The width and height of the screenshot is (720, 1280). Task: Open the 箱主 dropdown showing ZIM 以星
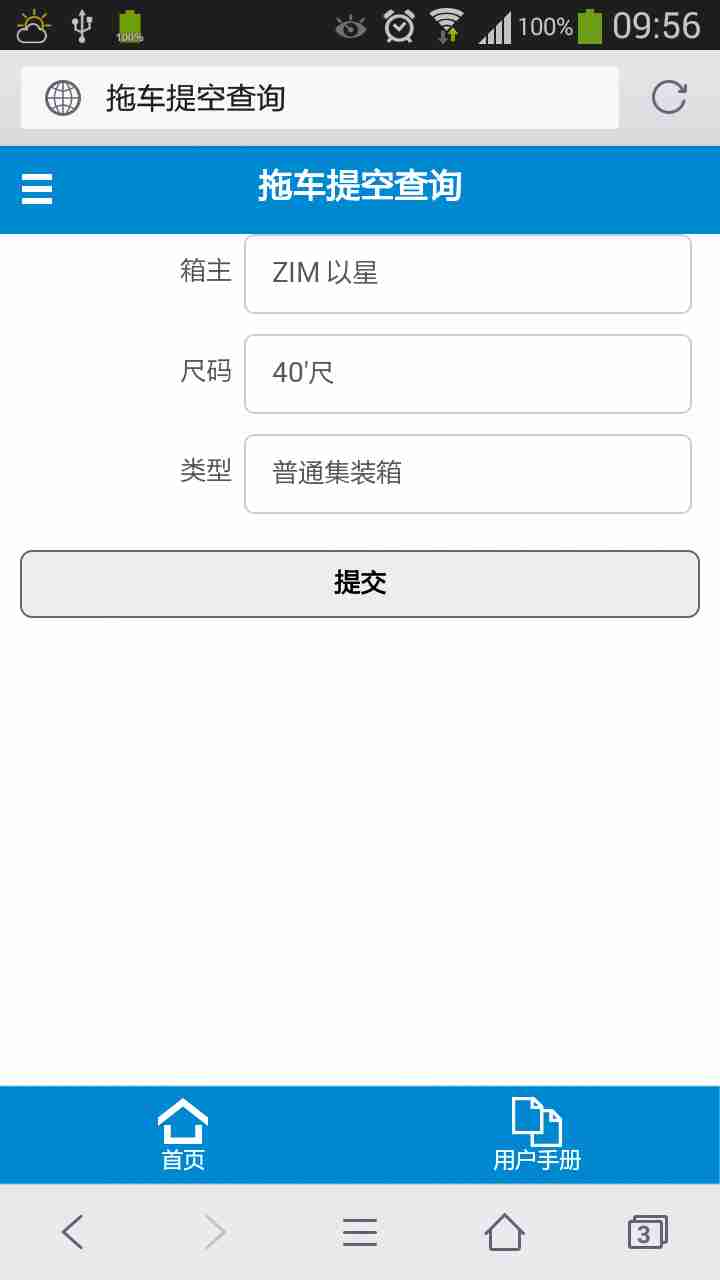tap(467, 273)
